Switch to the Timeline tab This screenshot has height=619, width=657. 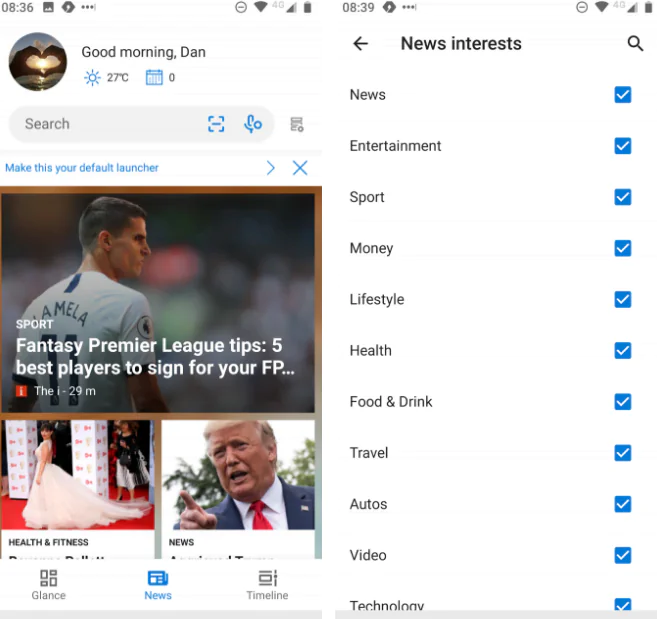point(267,585)
